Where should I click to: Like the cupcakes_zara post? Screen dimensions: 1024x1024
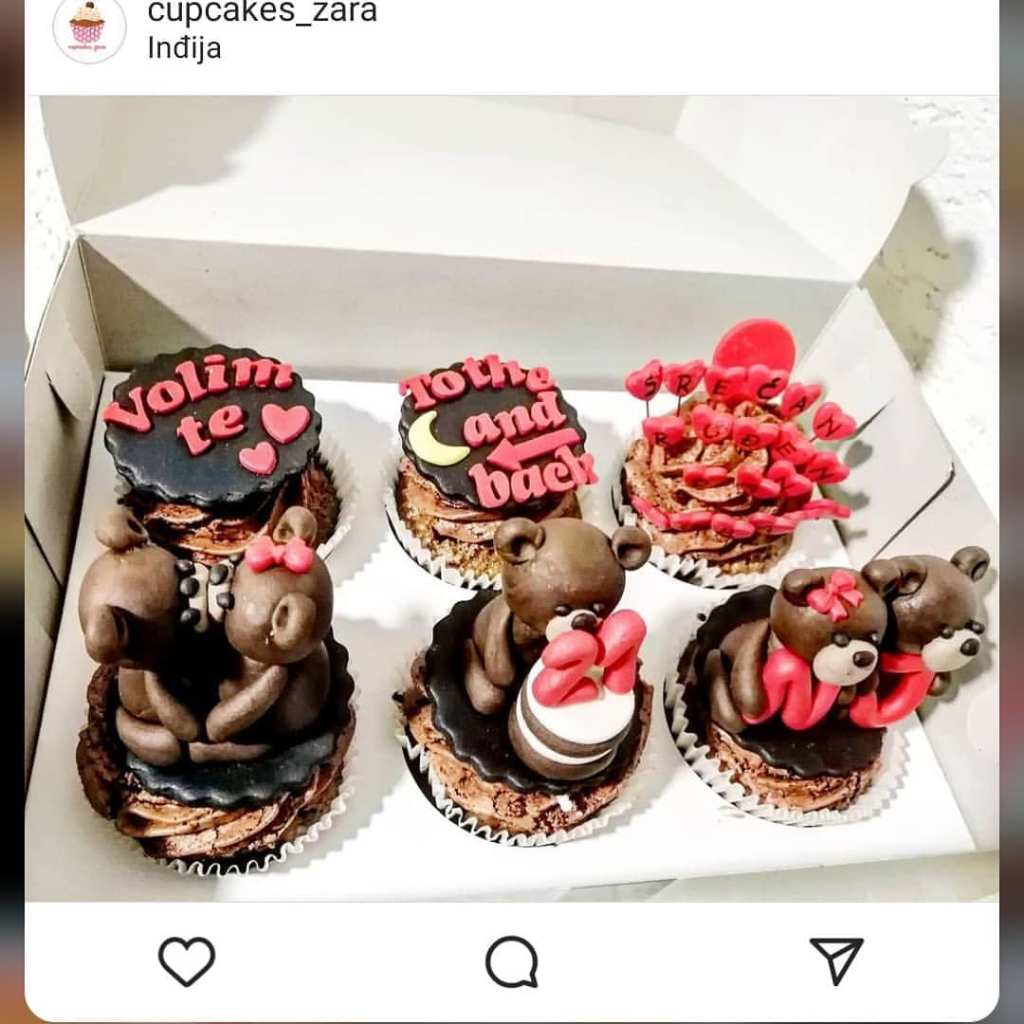(x=186, y=961)
